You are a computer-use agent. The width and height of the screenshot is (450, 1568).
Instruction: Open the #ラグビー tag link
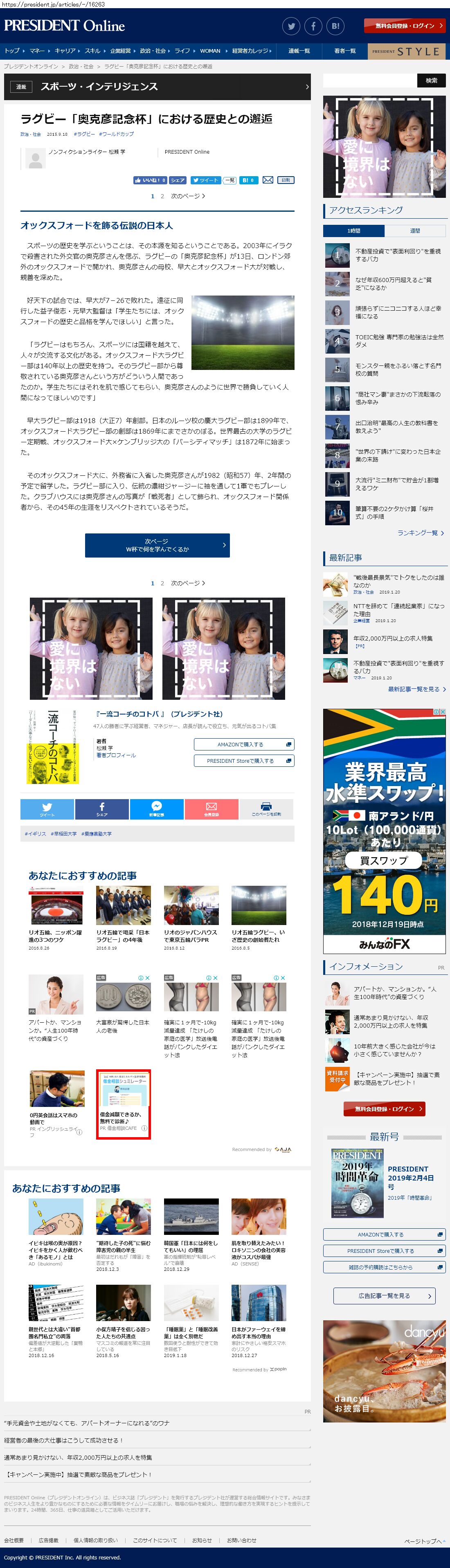(84, 134)
